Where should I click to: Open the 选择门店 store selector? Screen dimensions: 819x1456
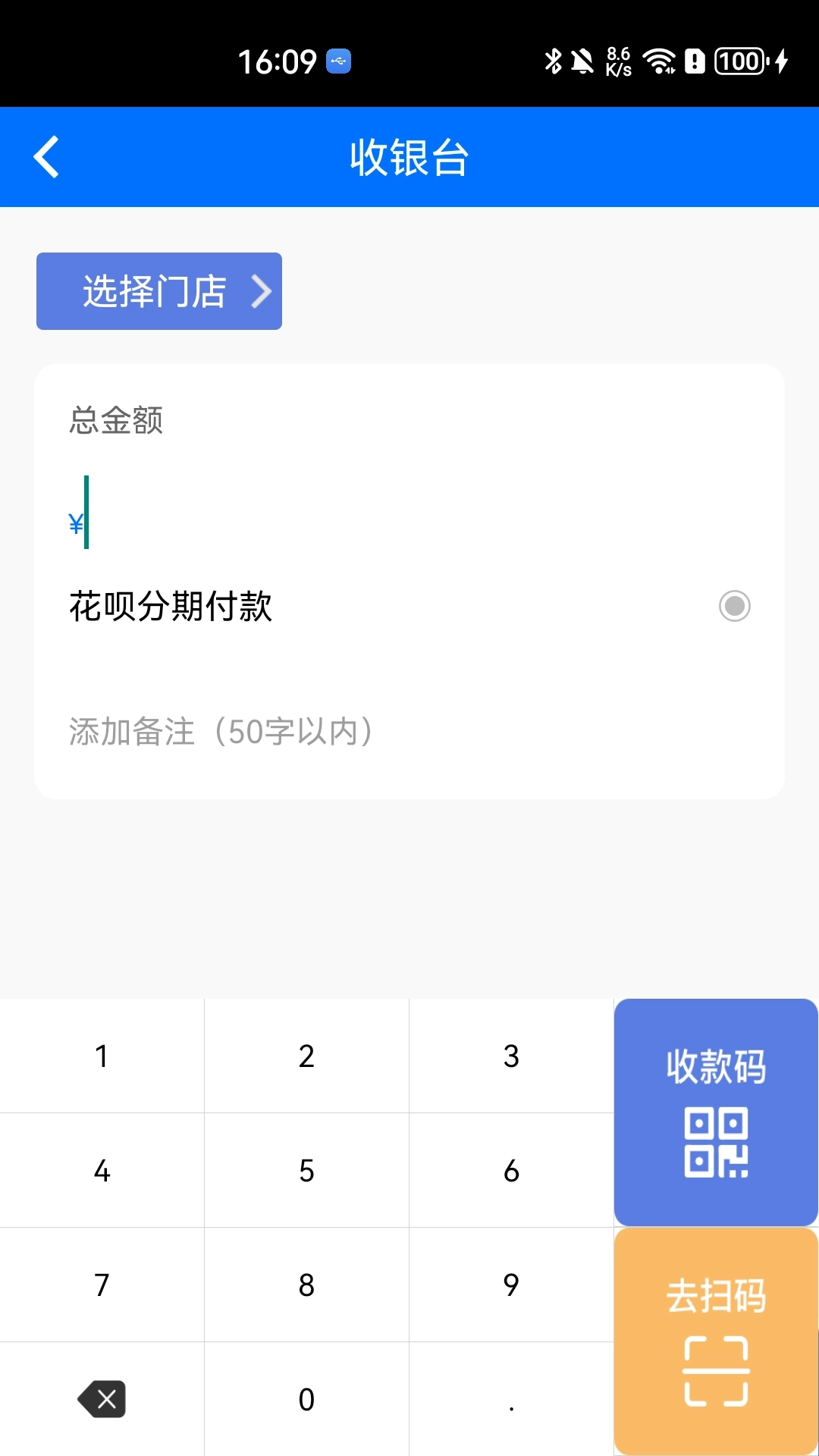154,290
